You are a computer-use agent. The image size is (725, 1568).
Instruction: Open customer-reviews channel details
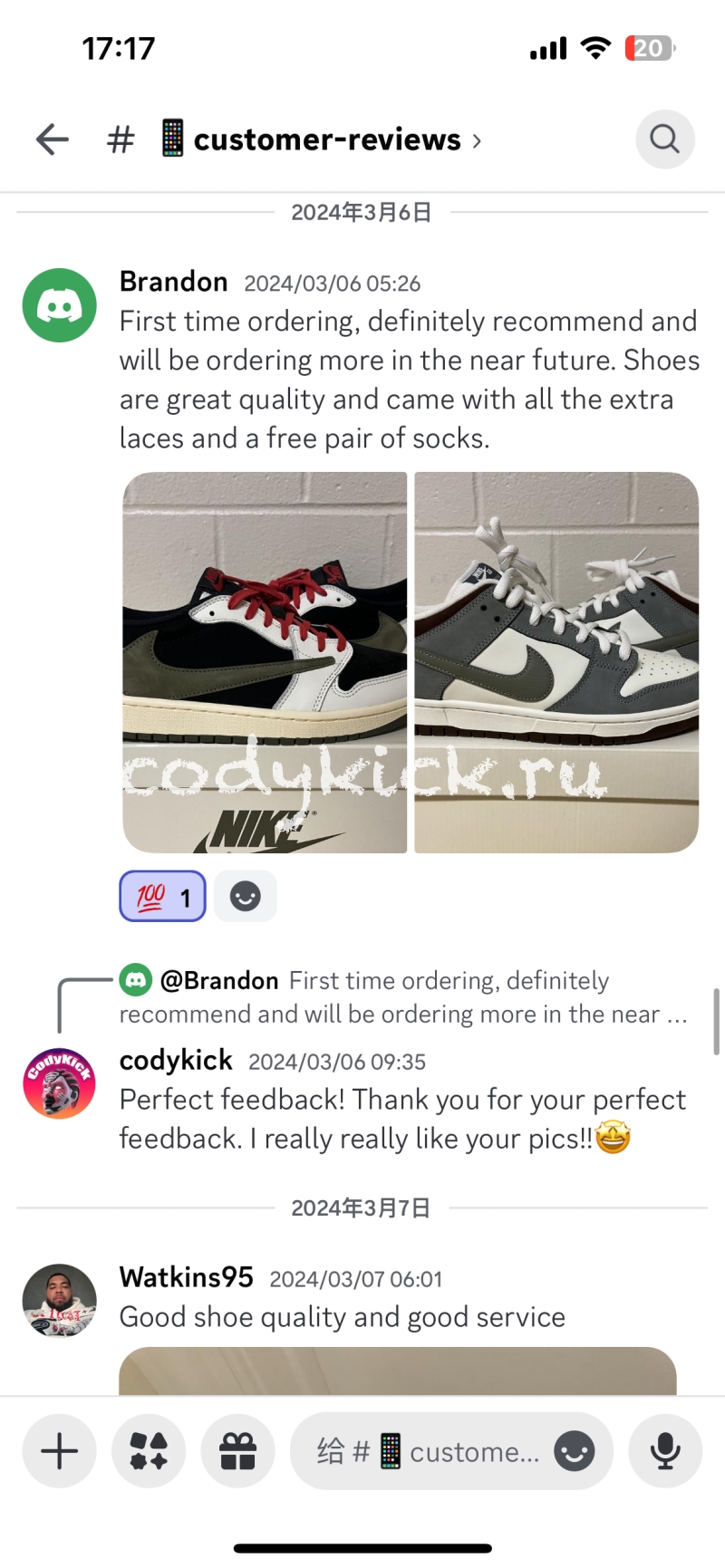point(326,139)
